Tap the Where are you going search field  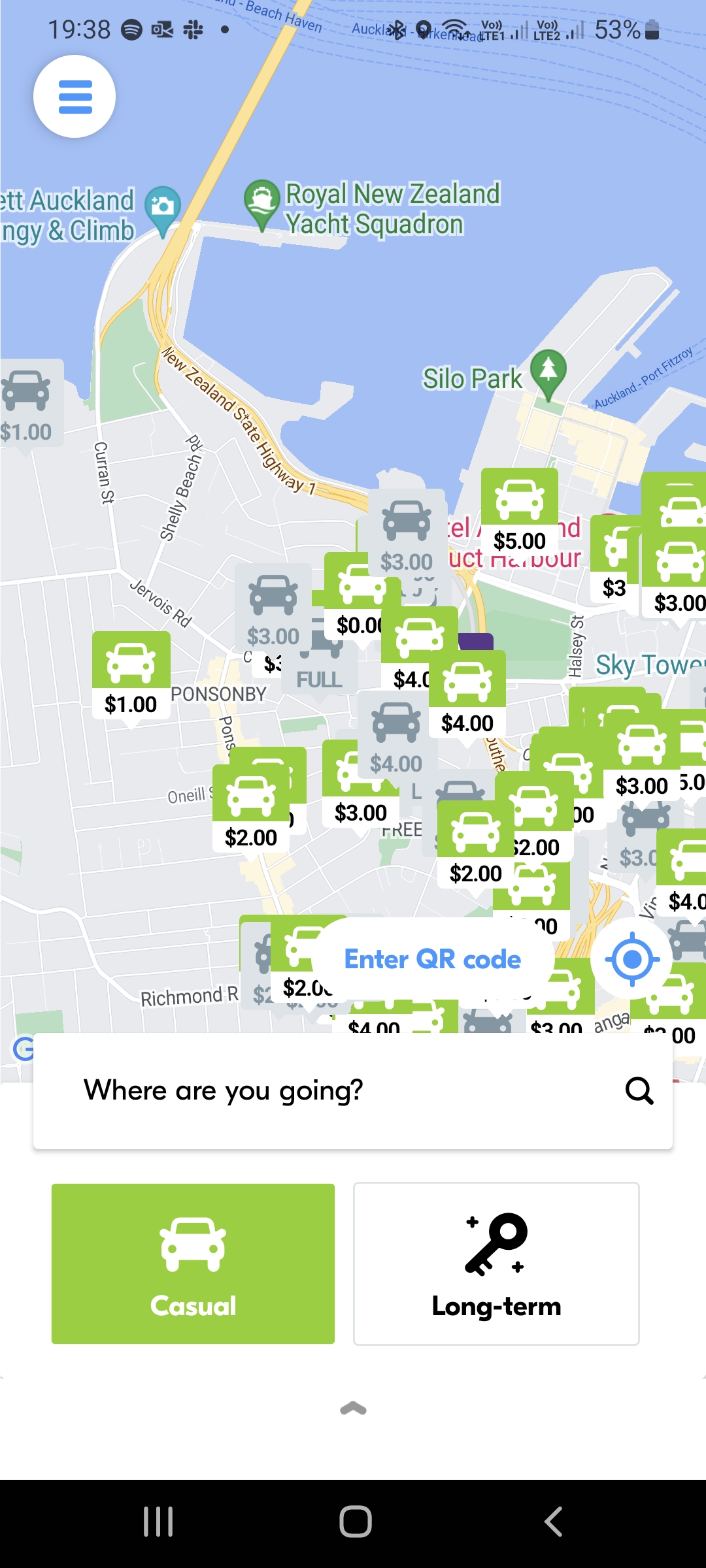click(353, 1090)
